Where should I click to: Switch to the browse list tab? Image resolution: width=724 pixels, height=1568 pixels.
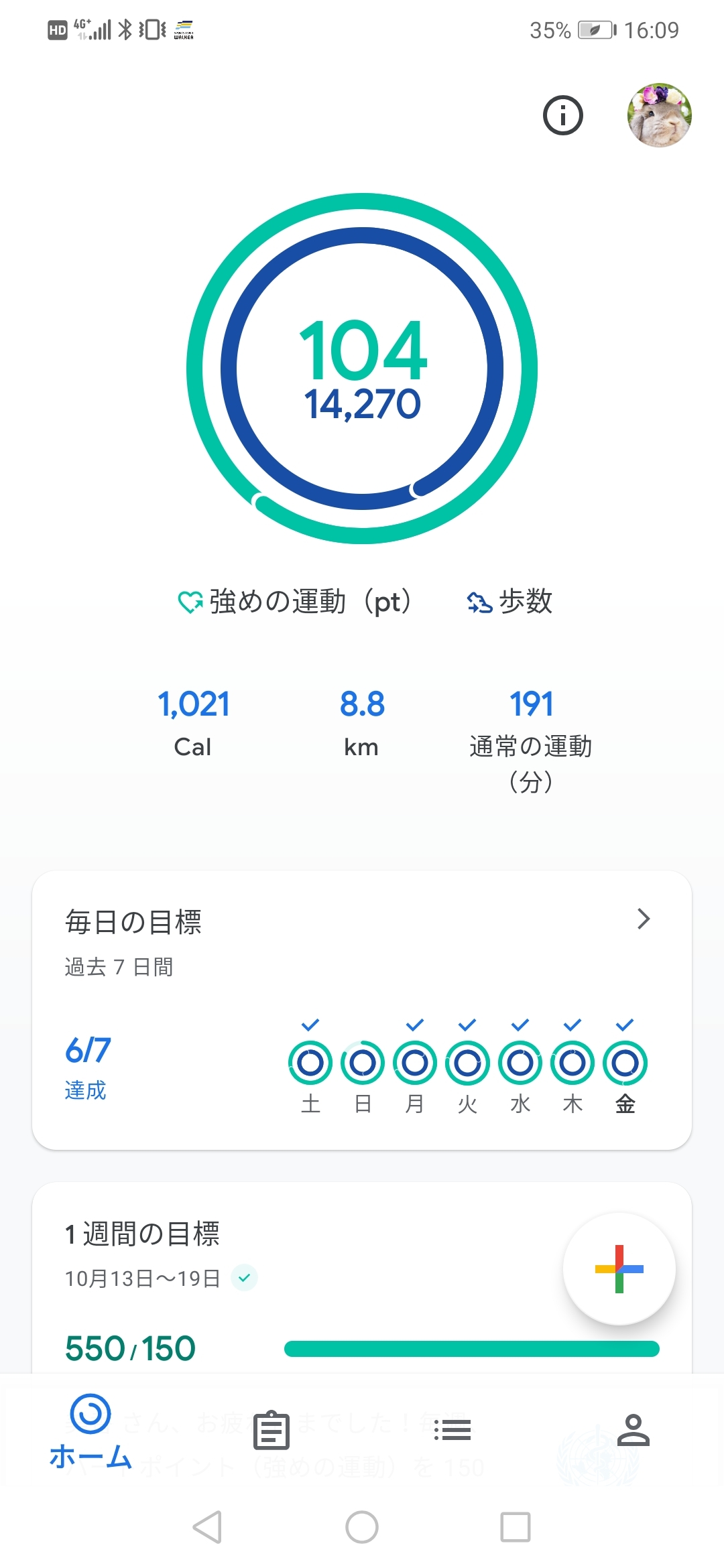pos(452,1430)
